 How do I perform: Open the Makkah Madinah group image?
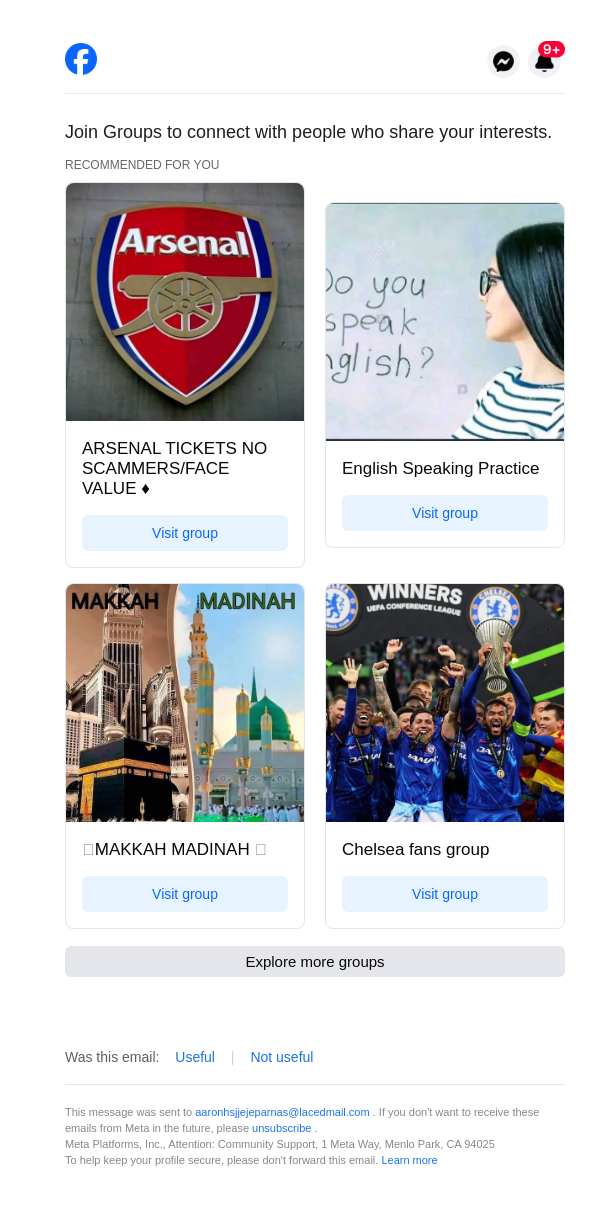(x=185, y=703)
